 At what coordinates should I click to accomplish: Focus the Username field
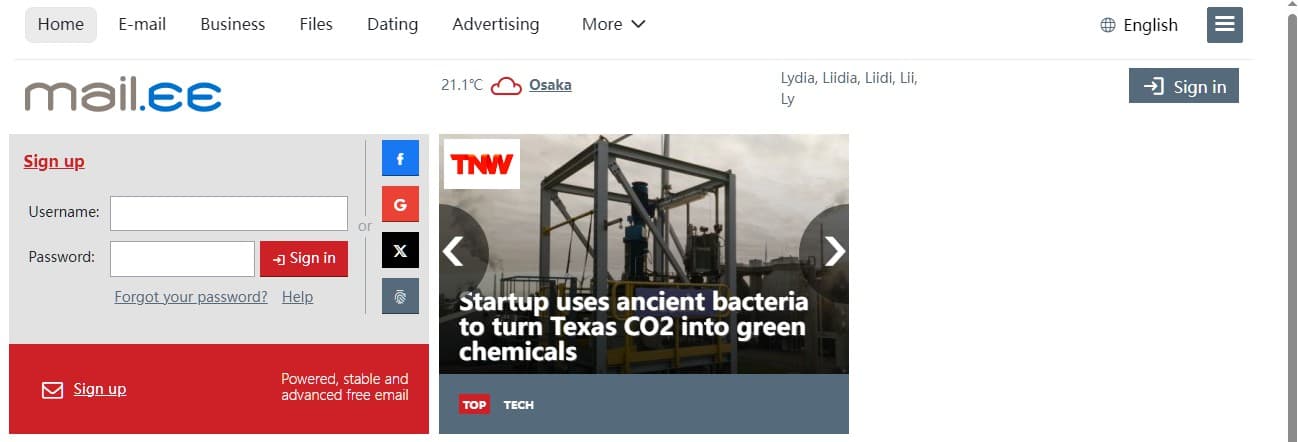[228, 213]
